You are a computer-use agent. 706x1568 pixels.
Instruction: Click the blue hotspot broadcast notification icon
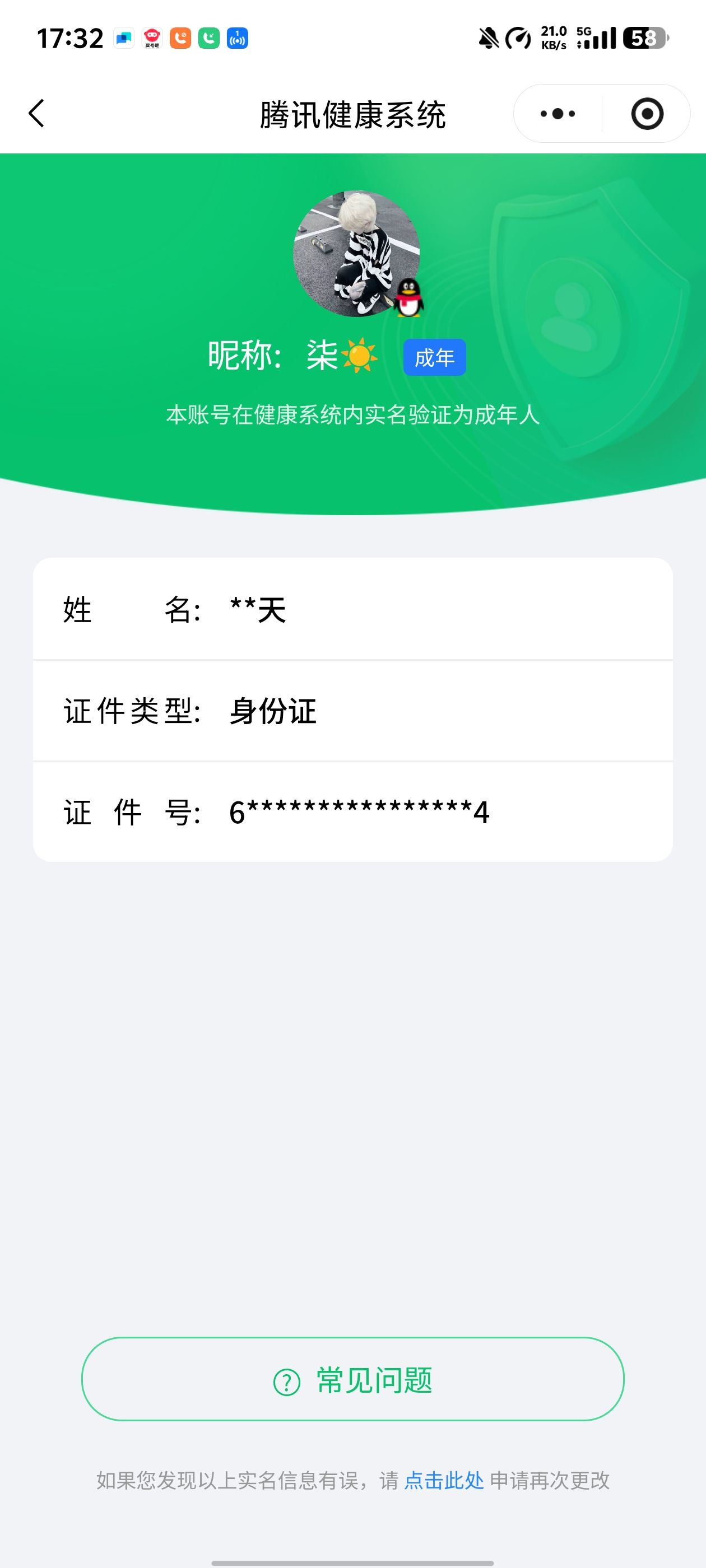pos(238,38)
